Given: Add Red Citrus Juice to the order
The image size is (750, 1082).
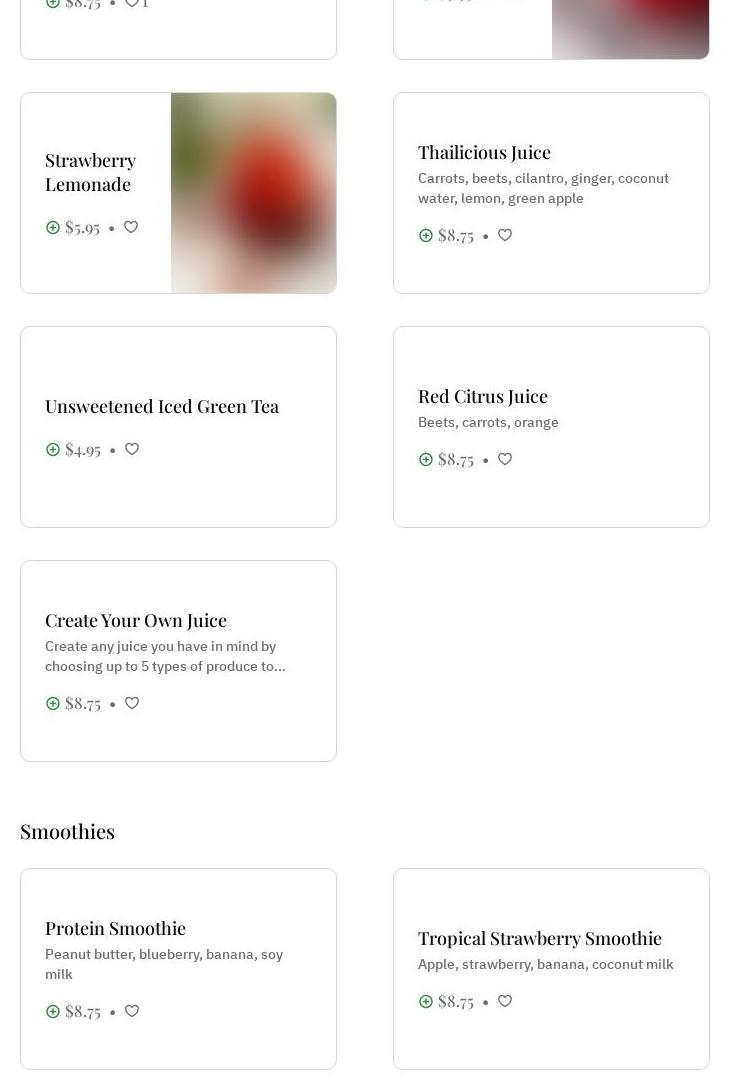Looking at the screenshot, I should [426, 460].
